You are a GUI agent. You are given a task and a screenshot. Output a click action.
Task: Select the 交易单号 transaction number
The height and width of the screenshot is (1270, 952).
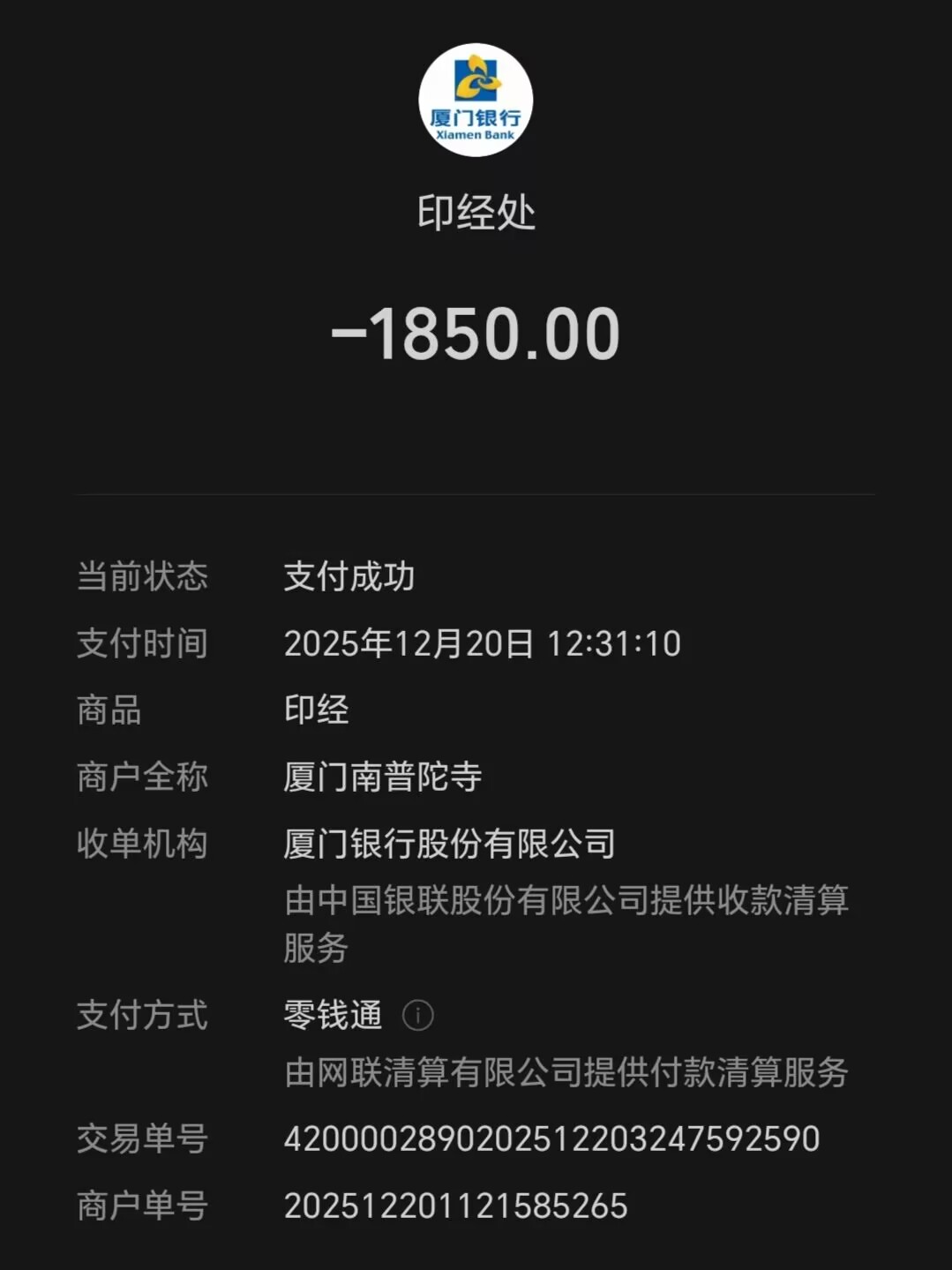(552, 1140)
